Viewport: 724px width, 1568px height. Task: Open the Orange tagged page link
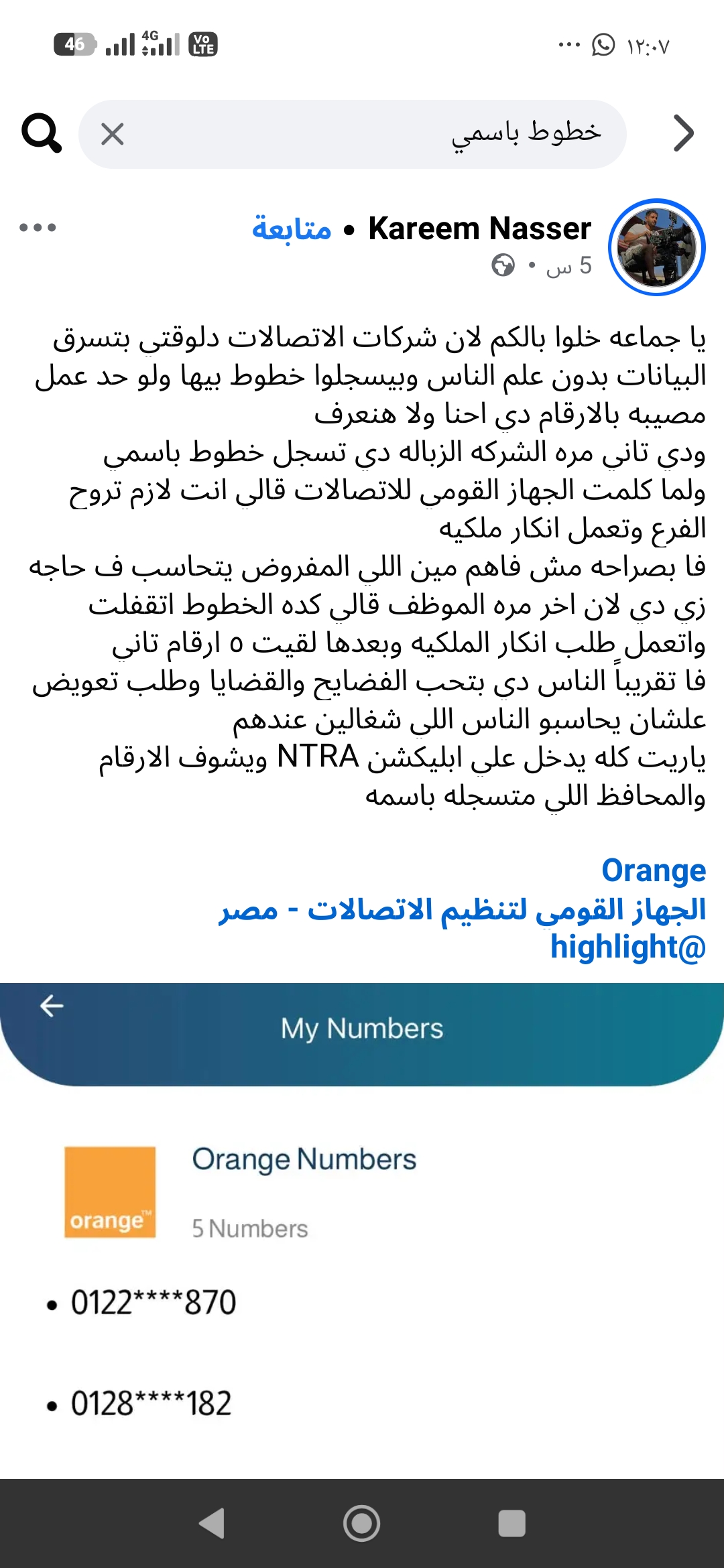[654, 870]
